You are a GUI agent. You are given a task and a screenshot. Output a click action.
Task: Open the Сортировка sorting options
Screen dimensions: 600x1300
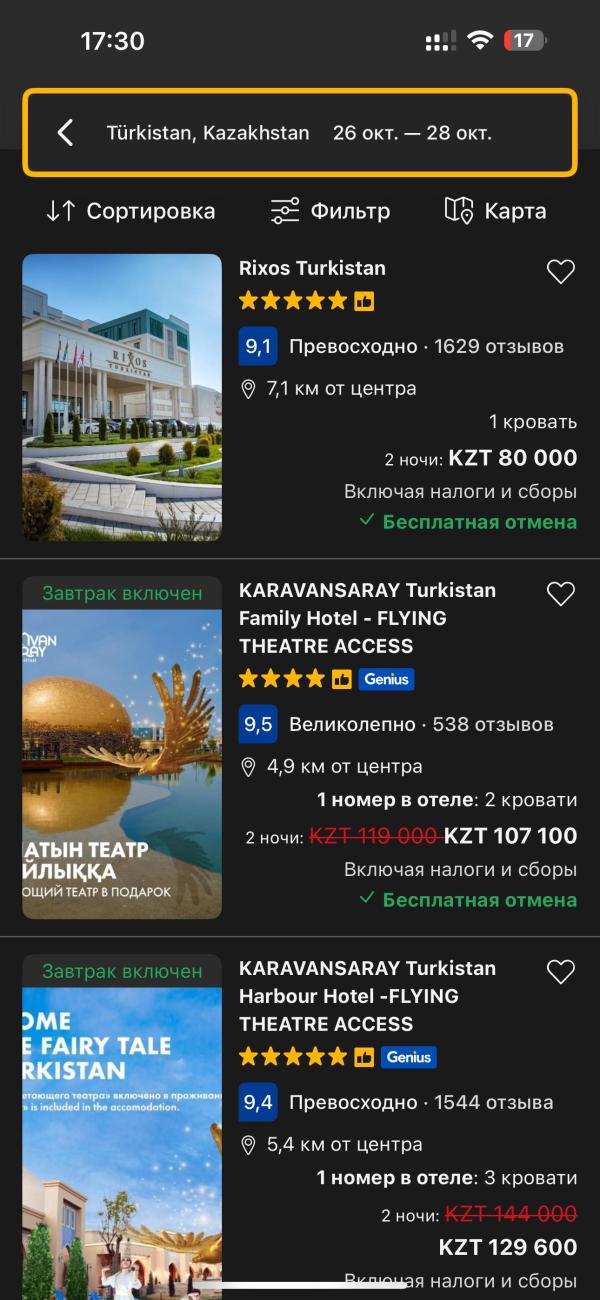[131, 211]
